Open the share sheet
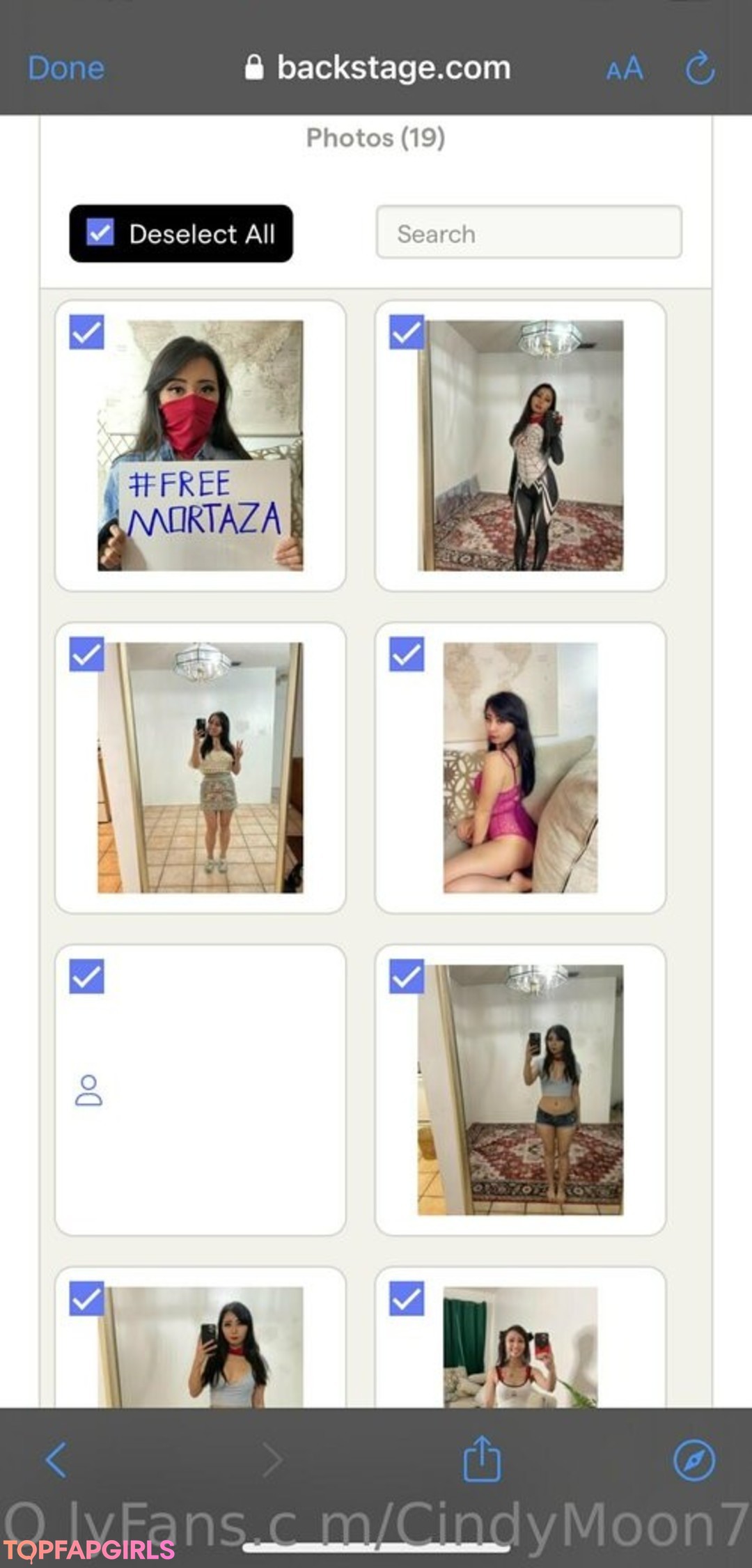The image size is (752, 1568). pyautogui.click(x=482, y=1458)
